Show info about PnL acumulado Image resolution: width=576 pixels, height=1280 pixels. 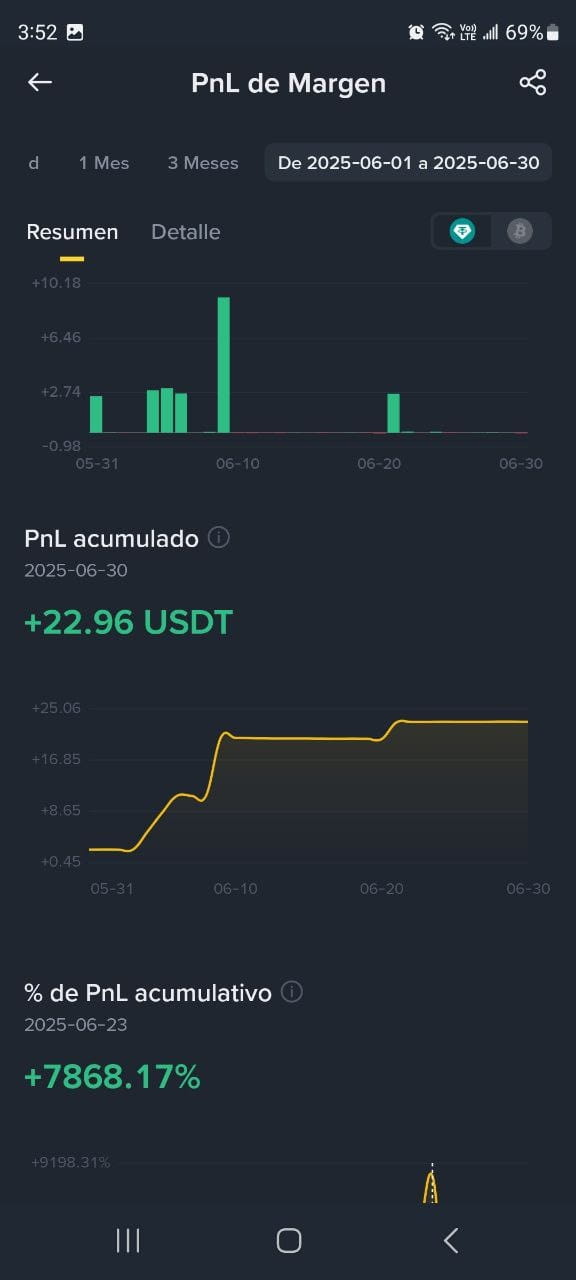pos(218,538)
